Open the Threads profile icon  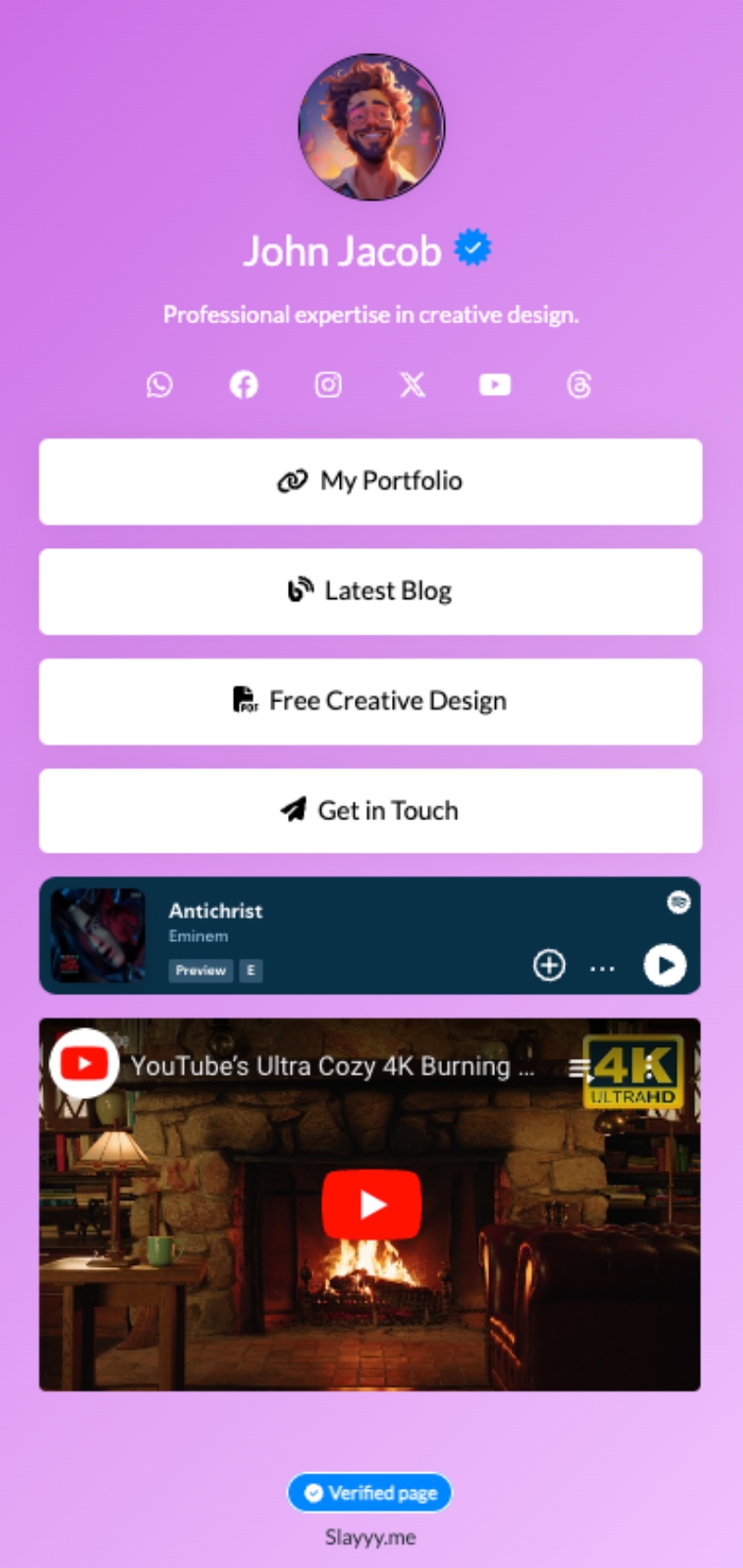pos(579,385)
